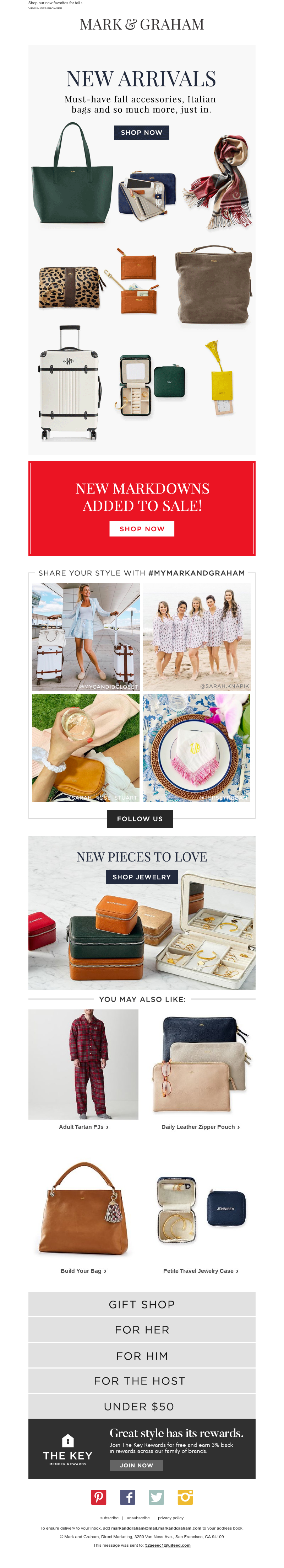Open the Twitter icon

(156, 1497)
